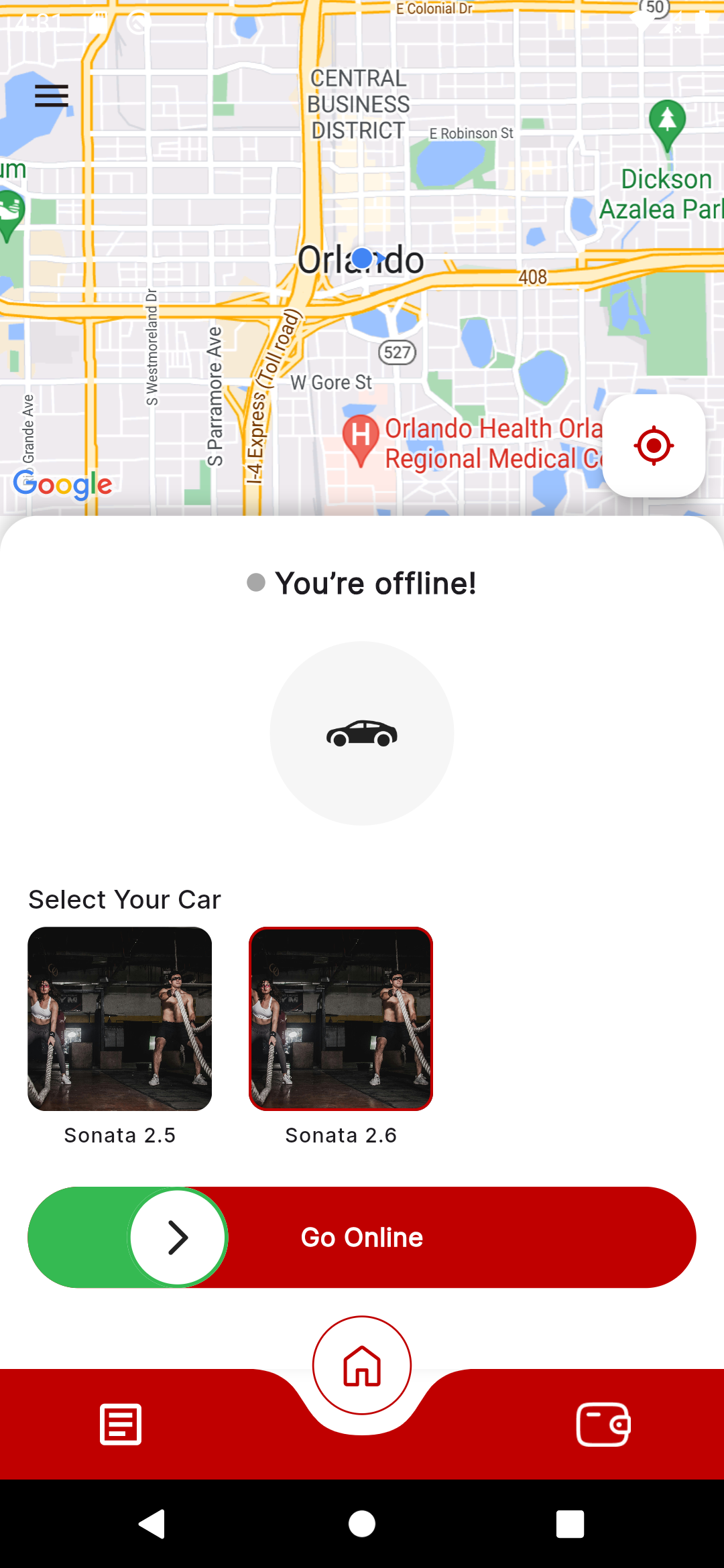Viewport: 724px width, 1568px height.
Task: Open the trips list icon in bottom bar
Action: pyautogui.click(x=121, y=1425)
